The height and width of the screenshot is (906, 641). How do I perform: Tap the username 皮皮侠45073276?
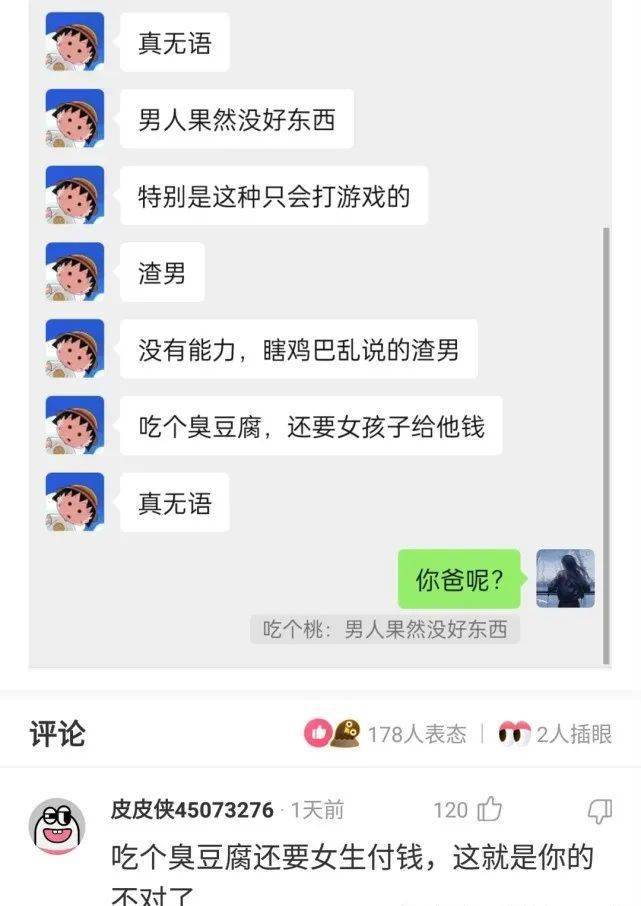192,809
